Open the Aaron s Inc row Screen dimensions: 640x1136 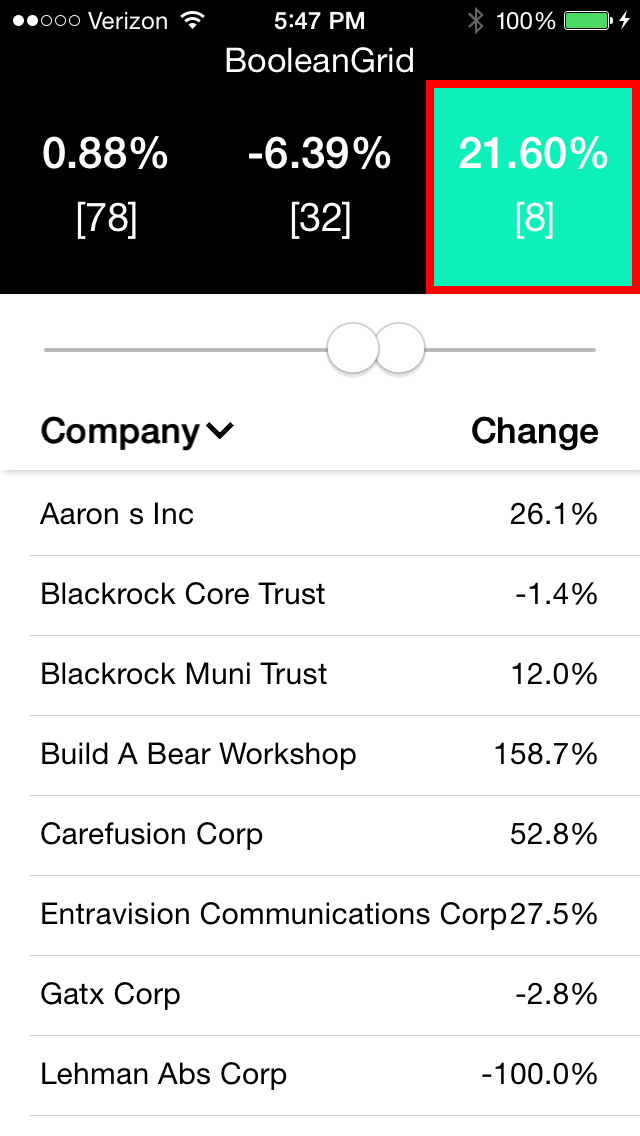(x=320, y=515)
